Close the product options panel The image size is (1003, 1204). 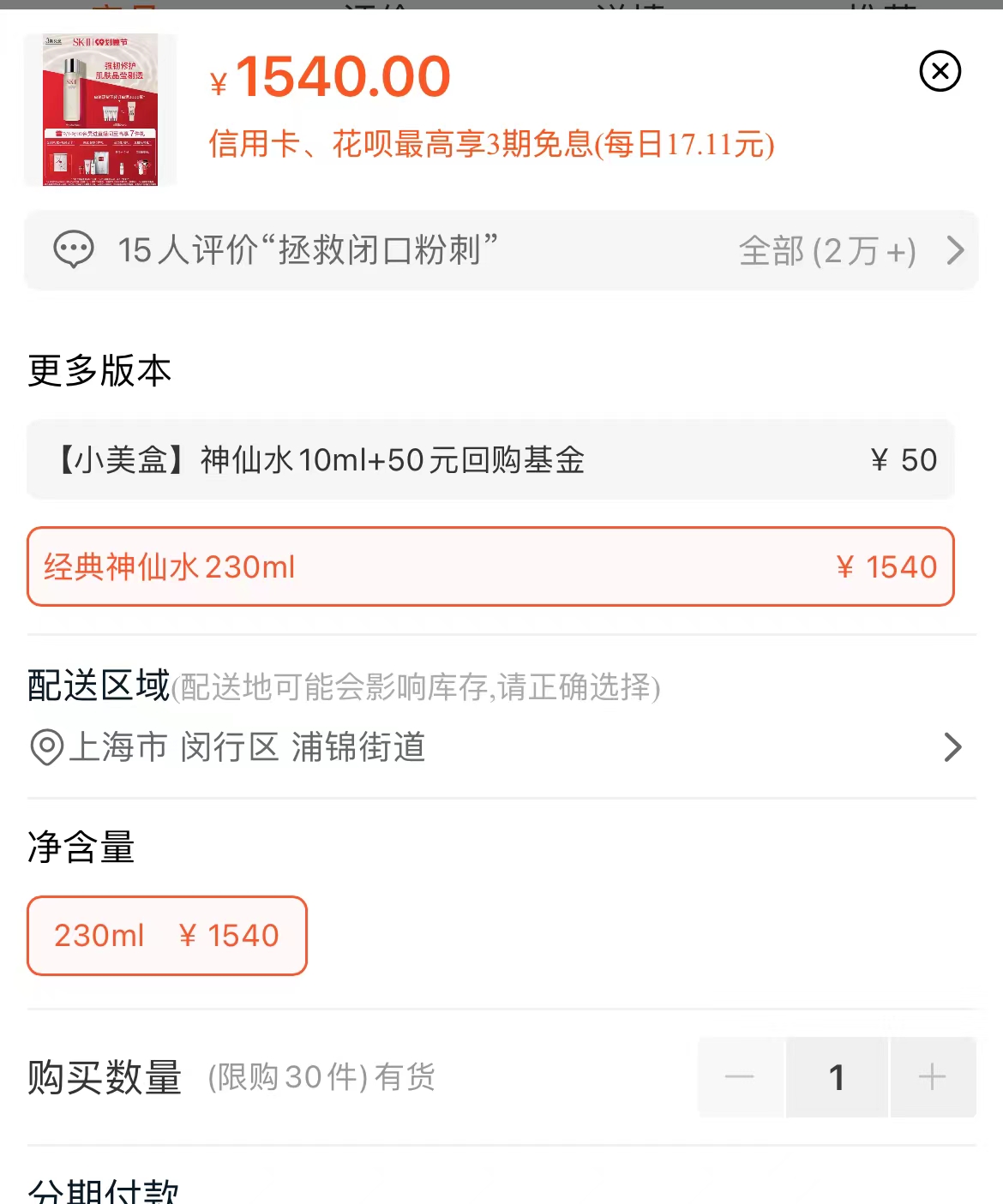coord(940,72)
